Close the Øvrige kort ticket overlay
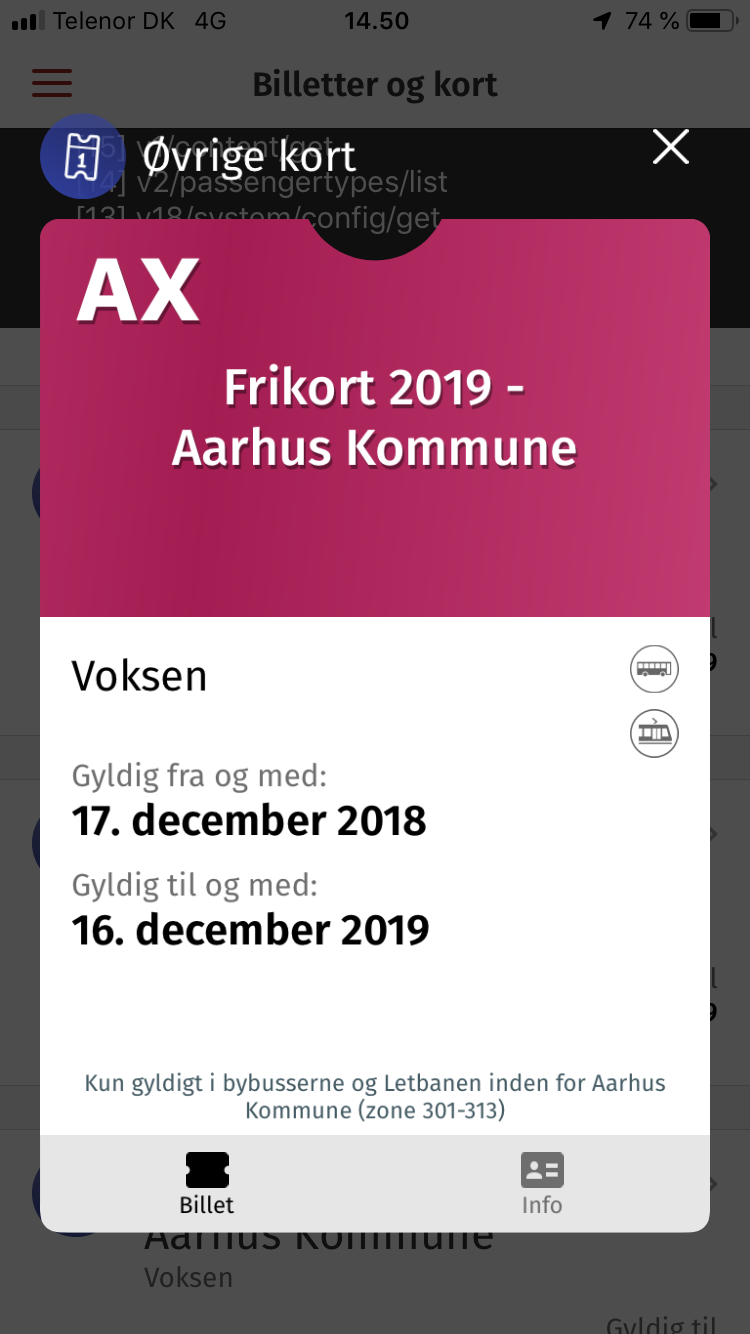This screenshot has width=750, height=1334. 670,147
